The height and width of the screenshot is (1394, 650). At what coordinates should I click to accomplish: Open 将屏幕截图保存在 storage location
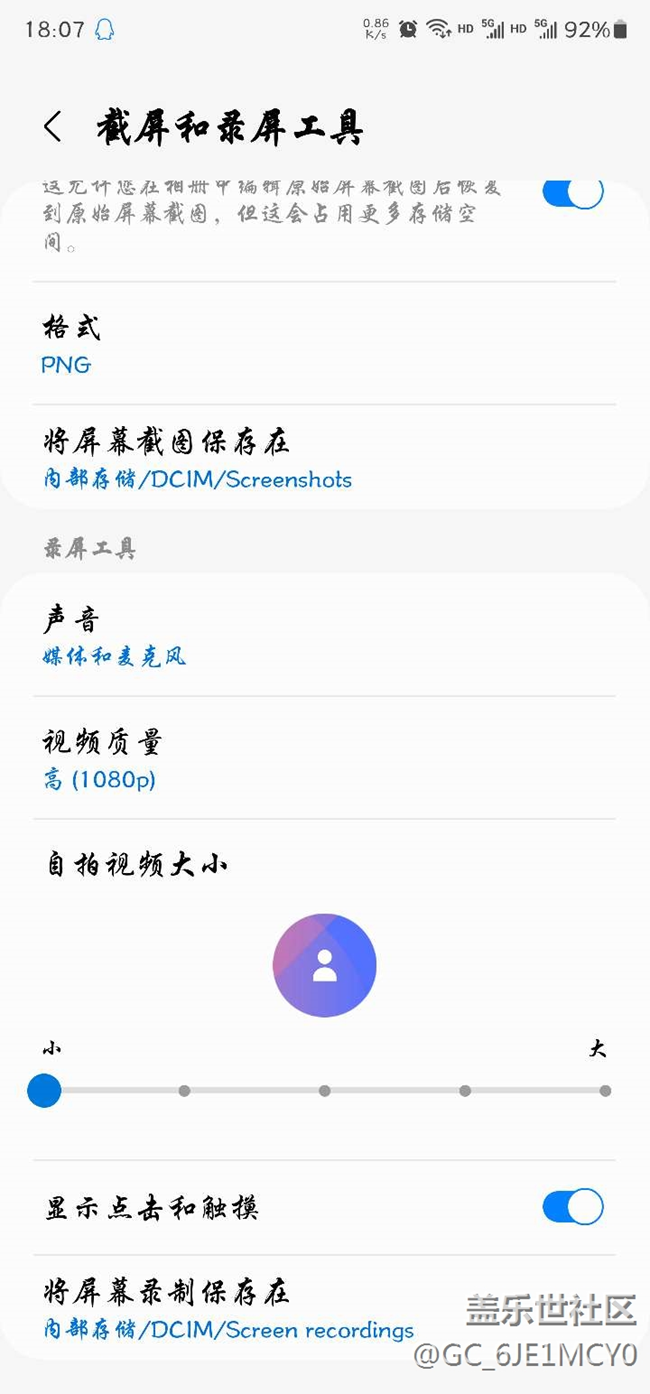tap(324, 459)
